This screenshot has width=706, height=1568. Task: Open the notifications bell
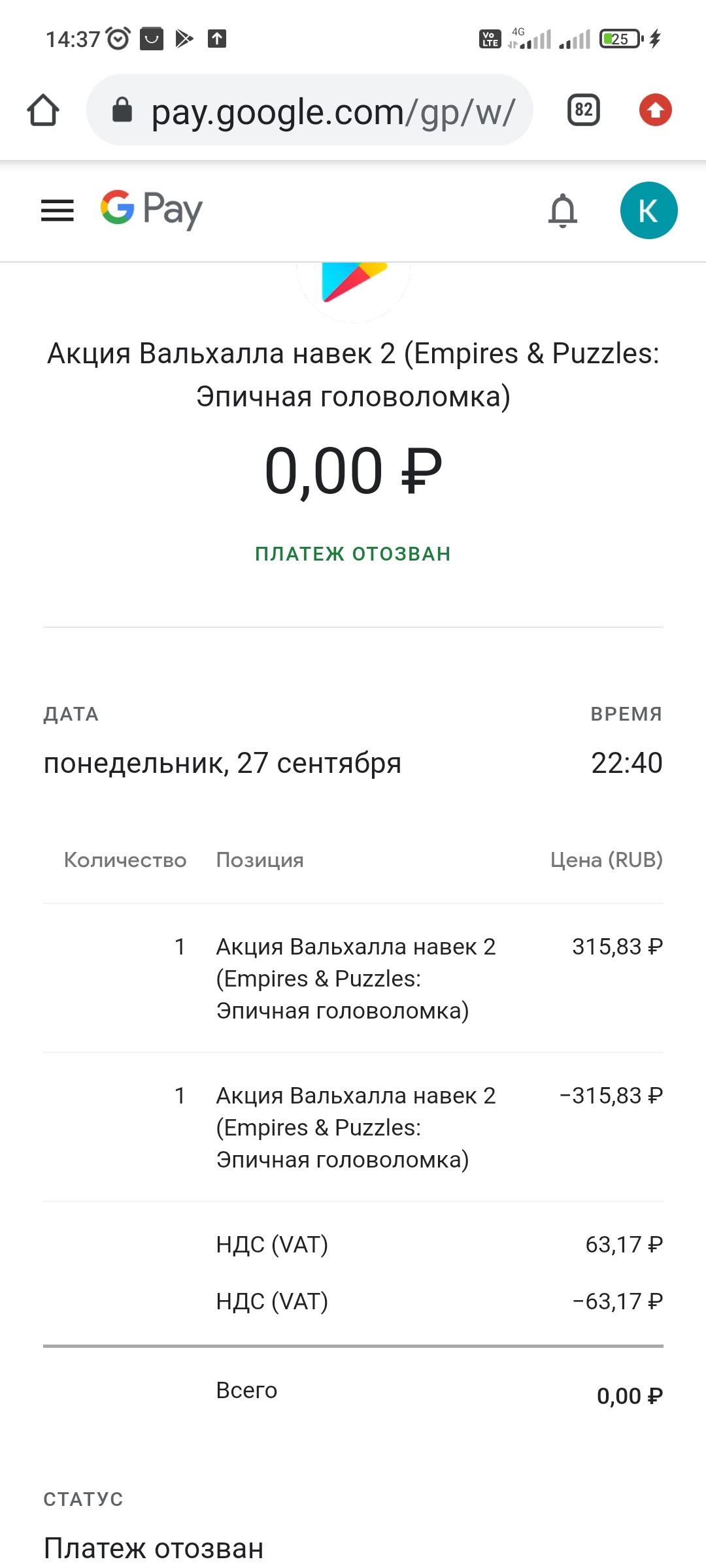click(563, 210)
